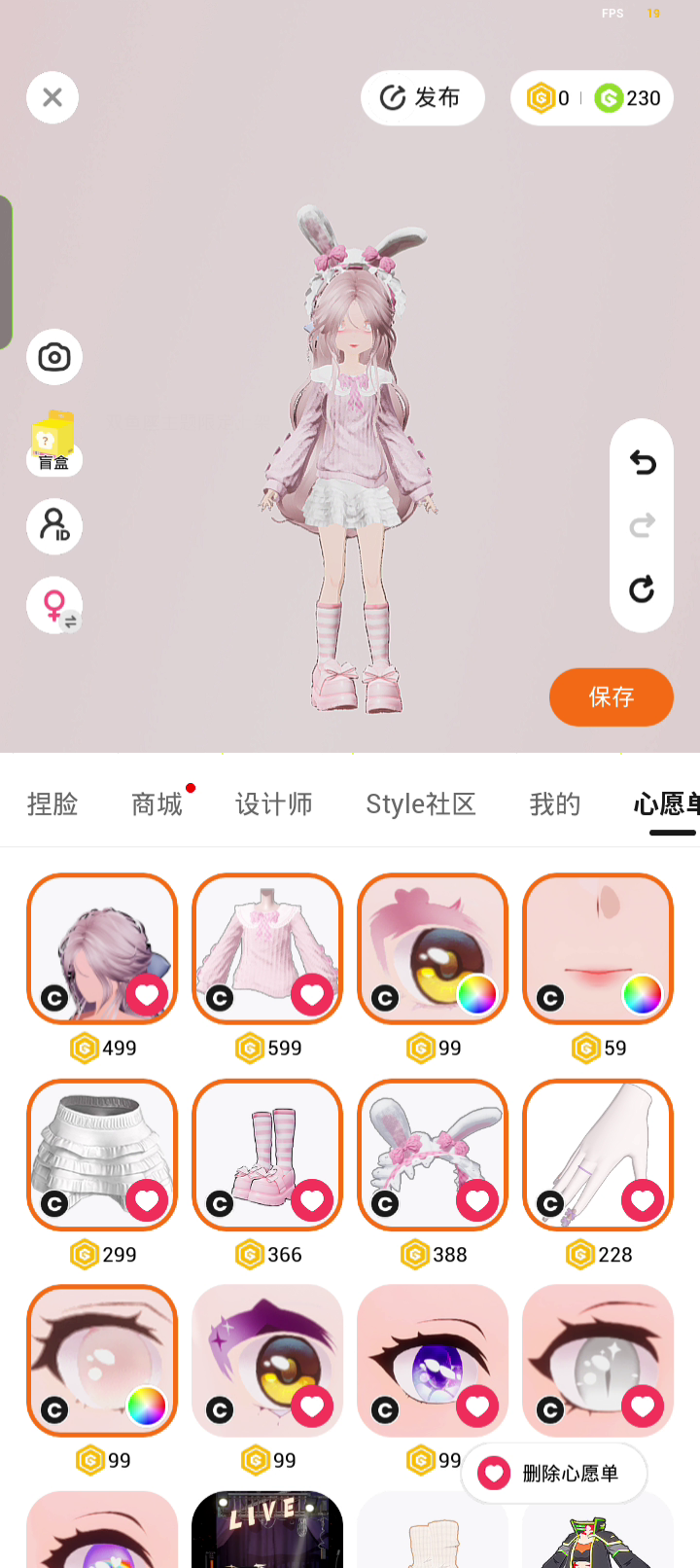The image size is (700, 1568).
Task: Switch to the 我的 tab
Action: 555,804
